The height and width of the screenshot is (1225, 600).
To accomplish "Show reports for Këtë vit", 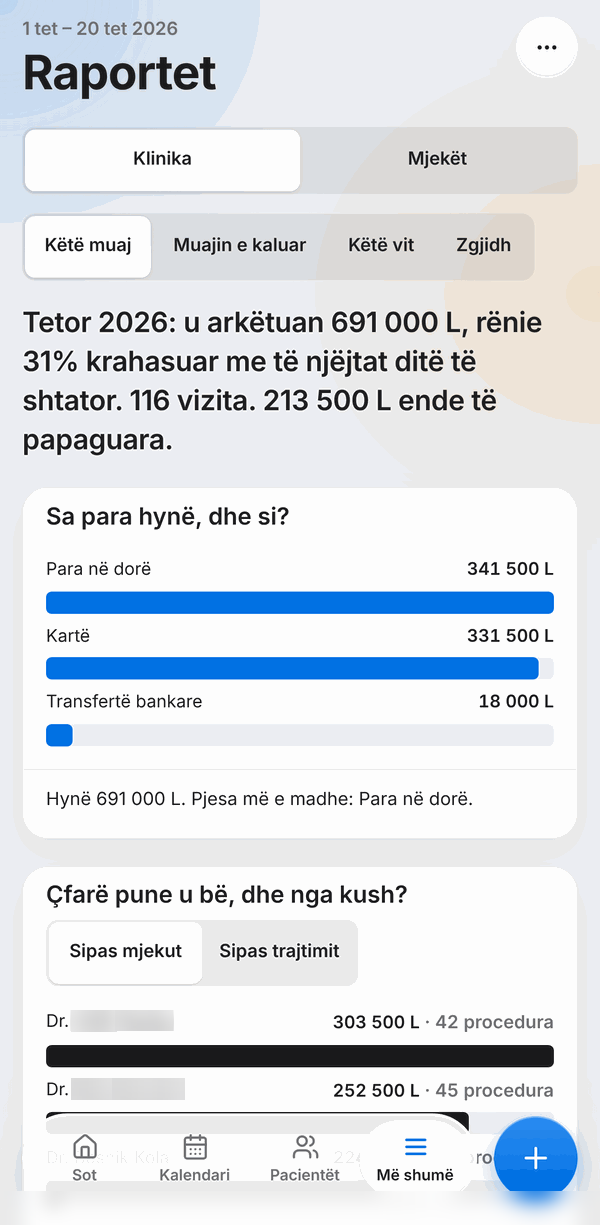I will point(381,246).
